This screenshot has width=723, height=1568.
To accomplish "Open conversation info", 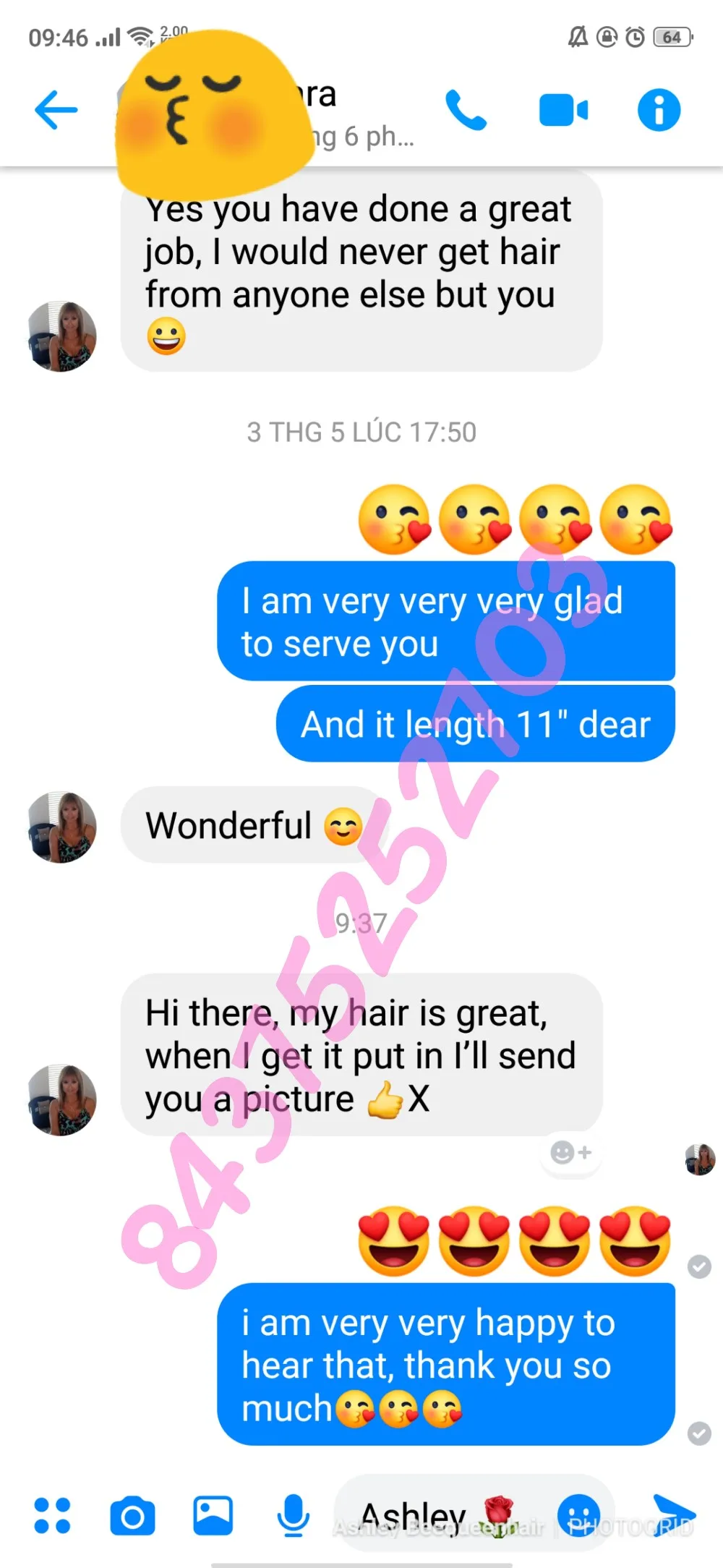I will [659, 110].
